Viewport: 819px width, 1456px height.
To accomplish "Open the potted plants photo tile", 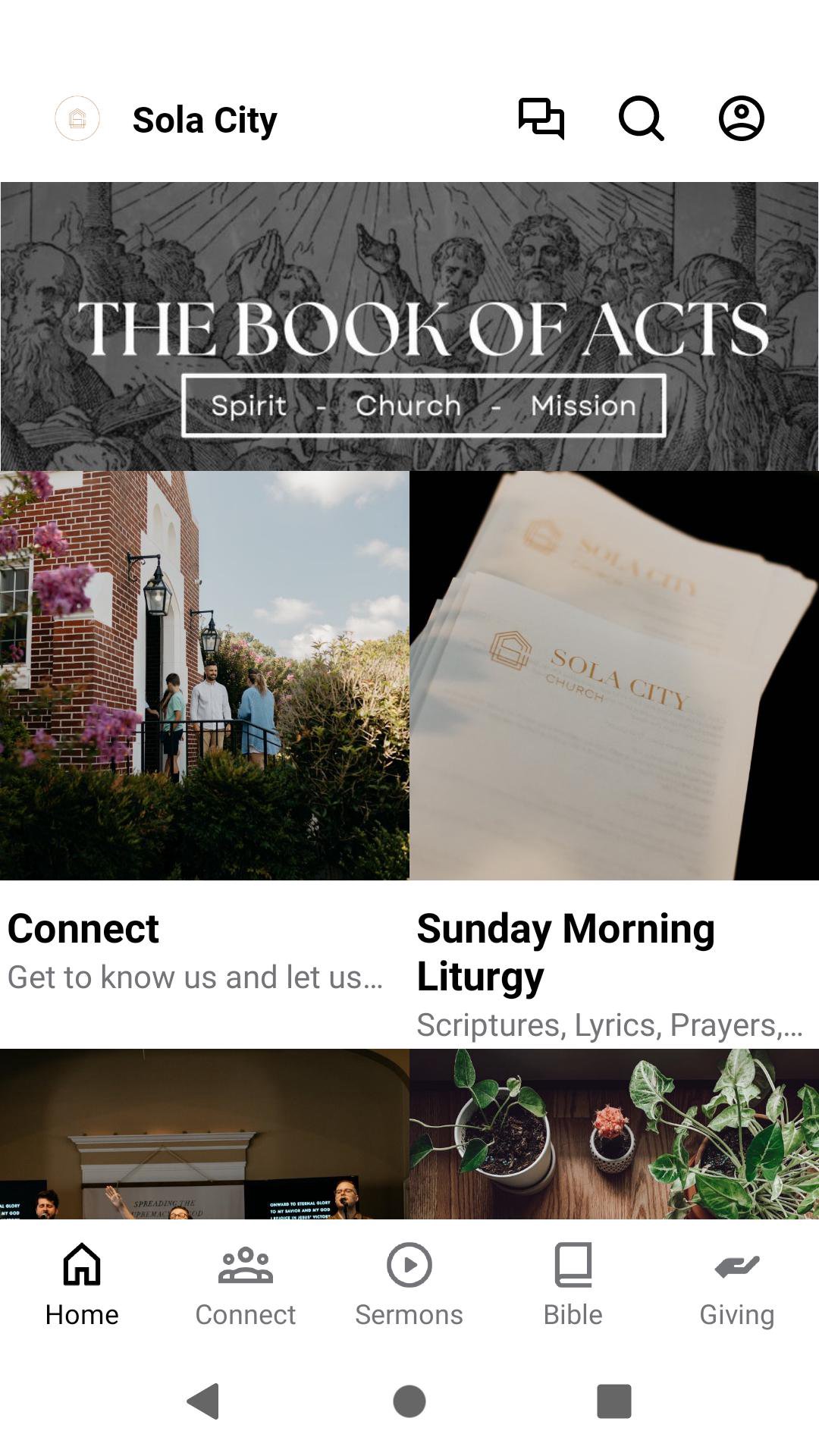I will tap(613, 1134).
